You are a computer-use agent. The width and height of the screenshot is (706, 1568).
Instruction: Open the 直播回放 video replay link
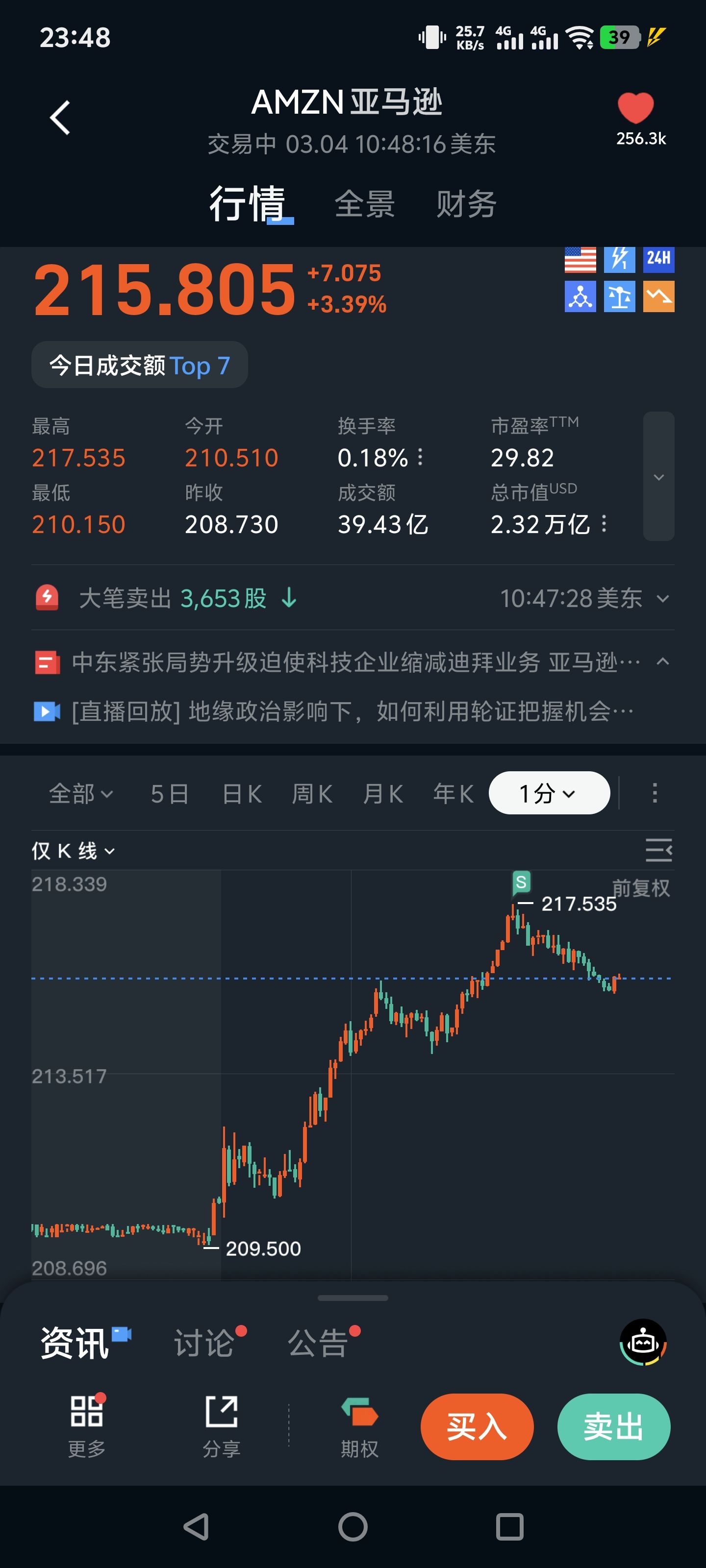pos(352,711)
